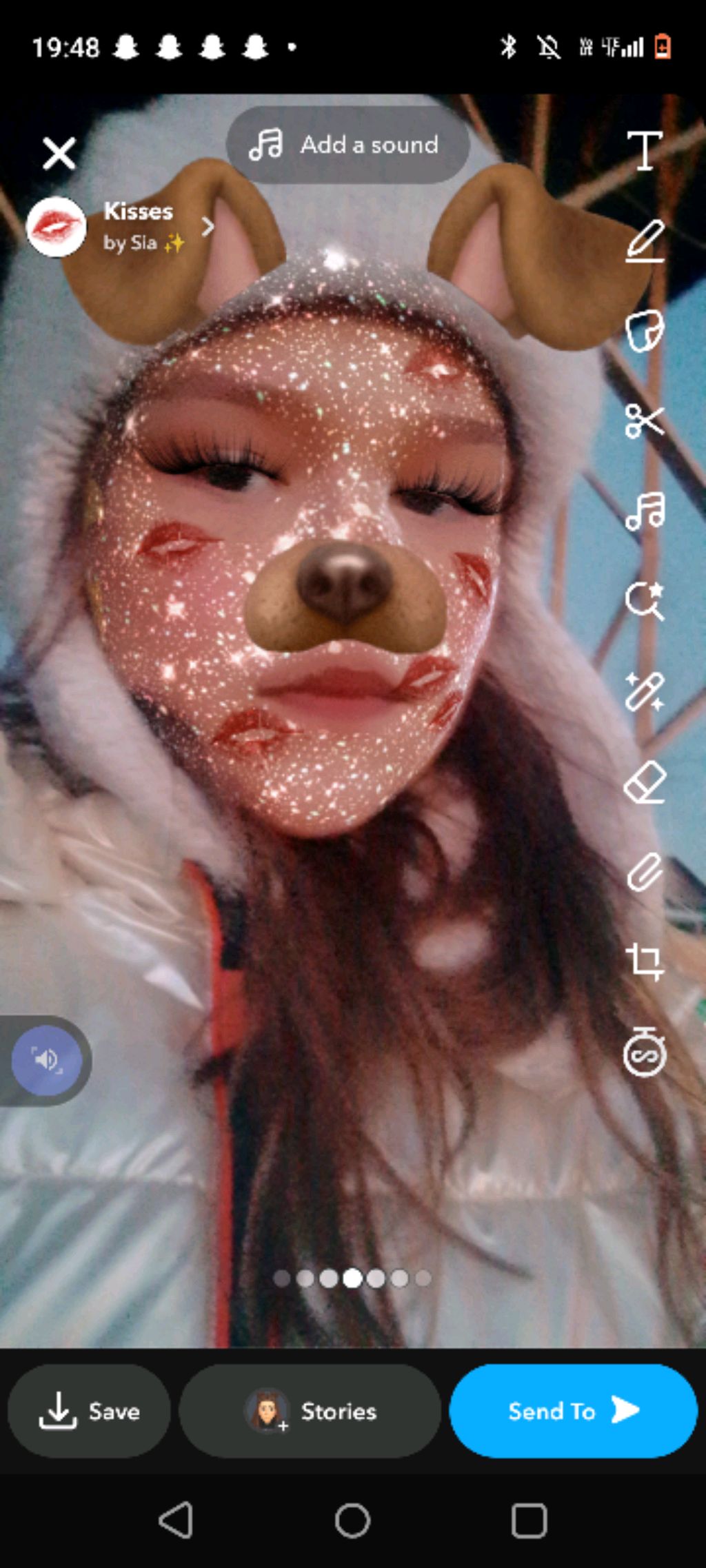Open the Kisses lens by Sia
Image resolution: width=706 pixels, height=1568 pixels.
121,226
